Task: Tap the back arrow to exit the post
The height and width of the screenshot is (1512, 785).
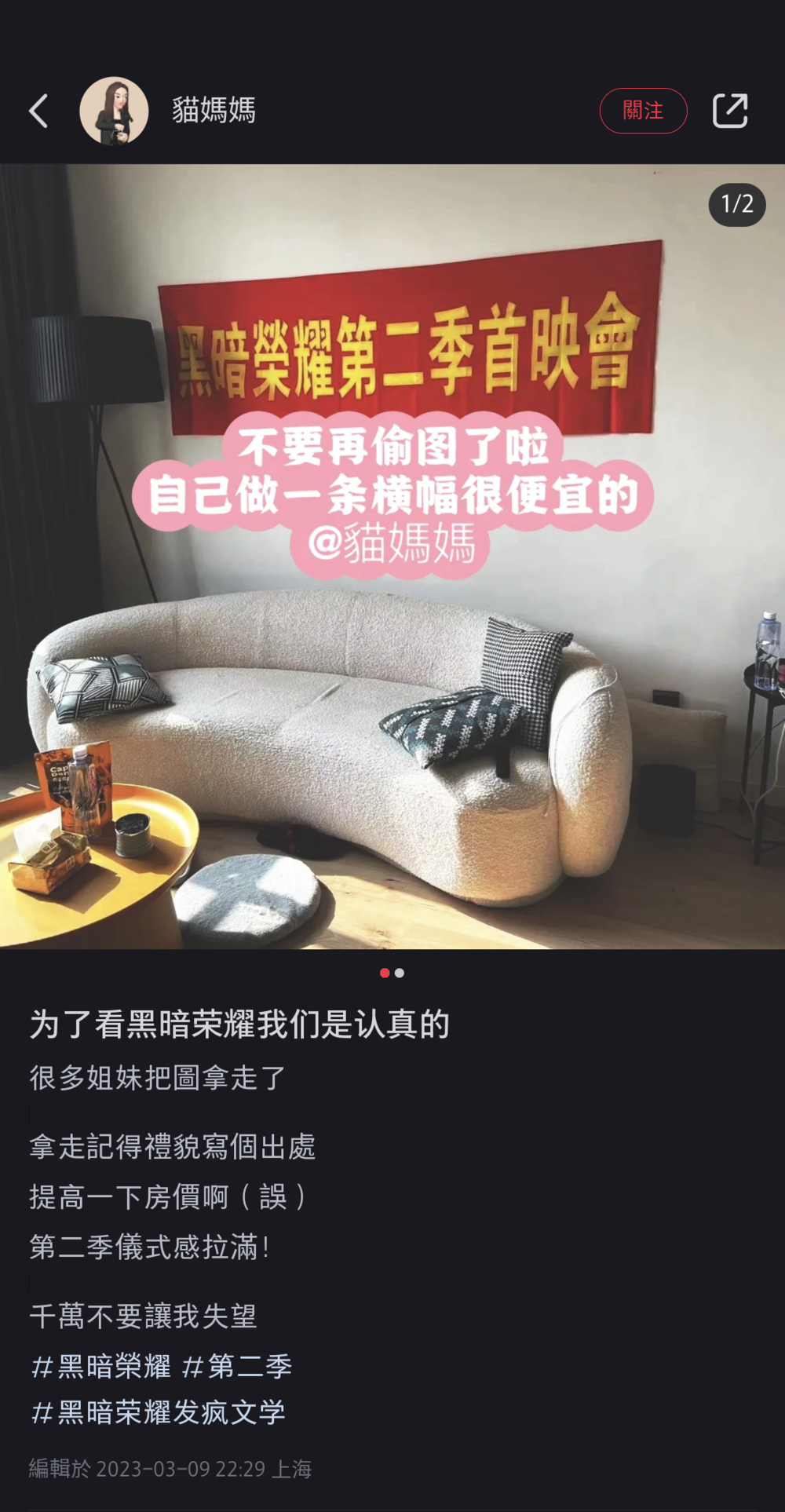Action: point(37,111)
